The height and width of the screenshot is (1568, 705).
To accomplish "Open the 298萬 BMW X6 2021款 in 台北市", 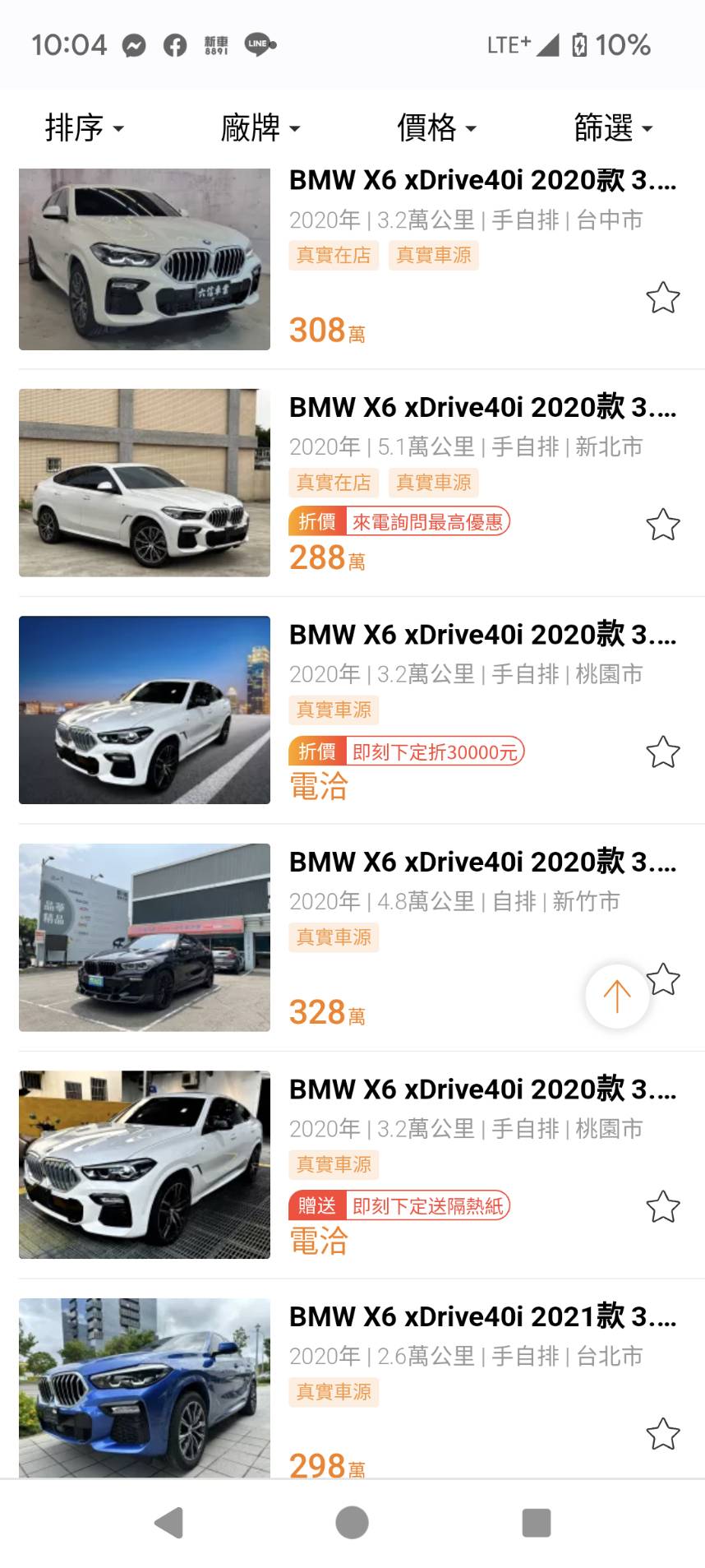I will coord(482,1317).
